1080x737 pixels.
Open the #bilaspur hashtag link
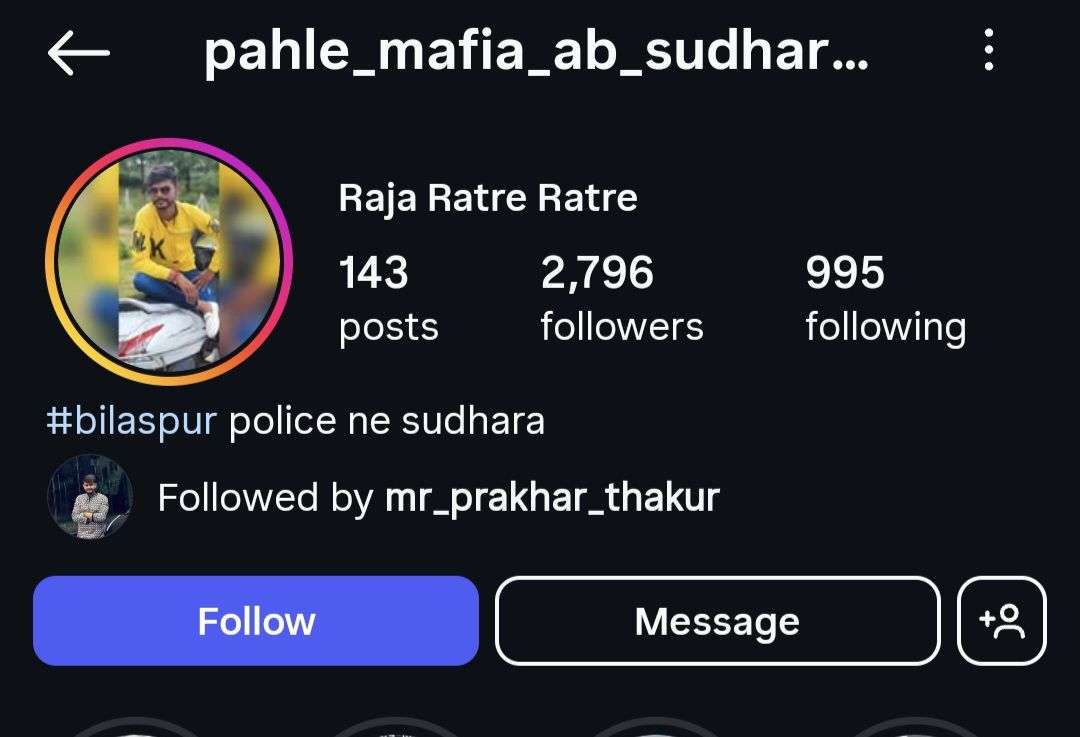pyautogui.click(x=131, y=421)
